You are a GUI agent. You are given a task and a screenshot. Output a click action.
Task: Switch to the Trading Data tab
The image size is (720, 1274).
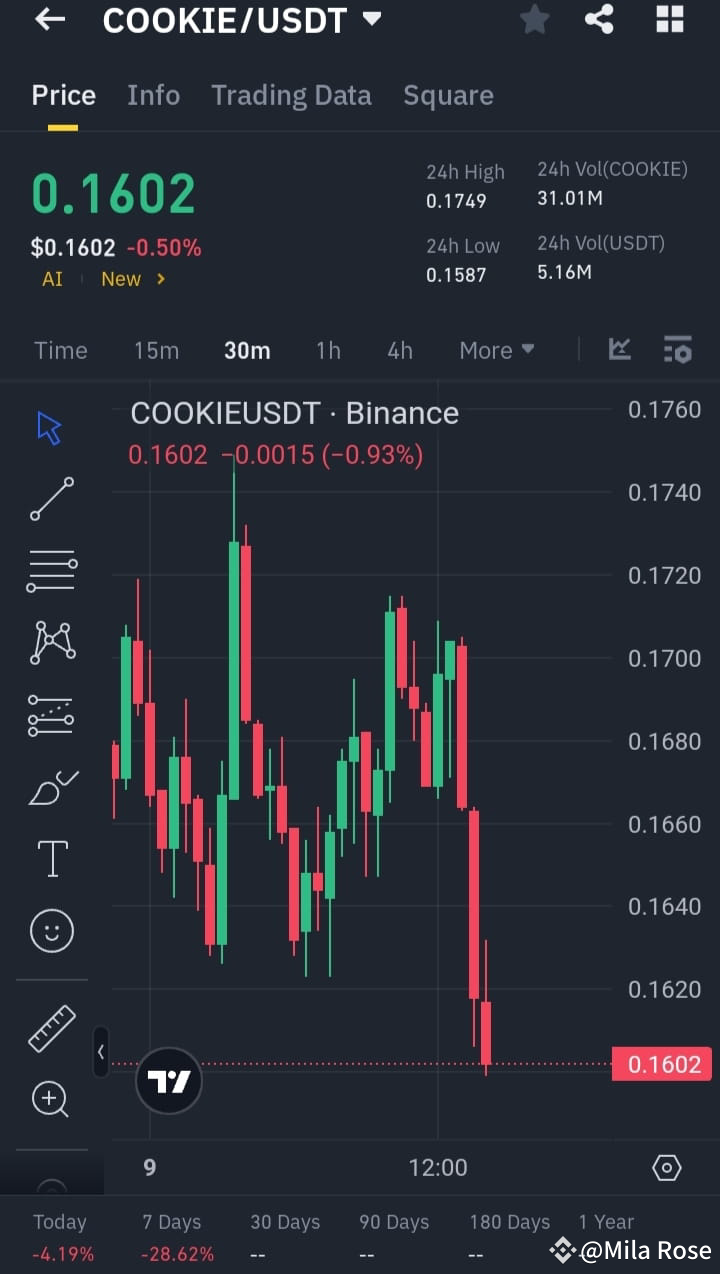(291, 95)
